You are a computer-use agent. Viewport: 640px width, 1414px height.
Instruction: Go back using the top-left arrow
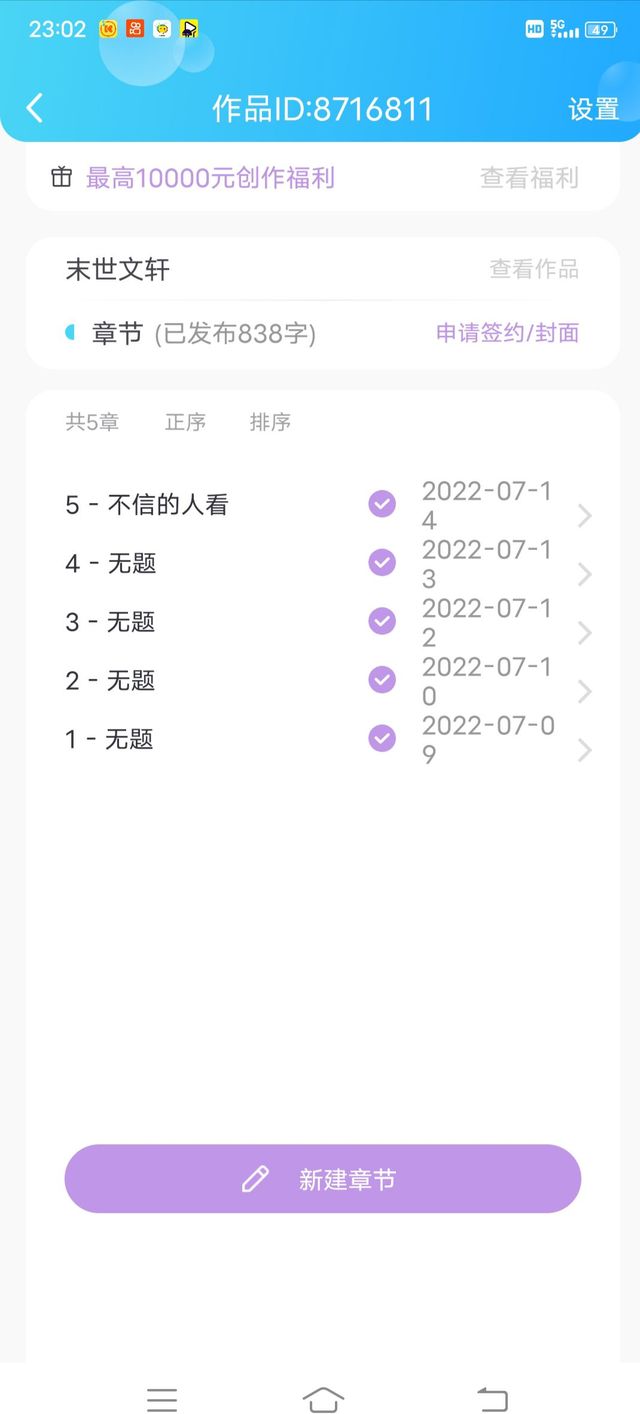pyautogui.click(x=35, y=108)
